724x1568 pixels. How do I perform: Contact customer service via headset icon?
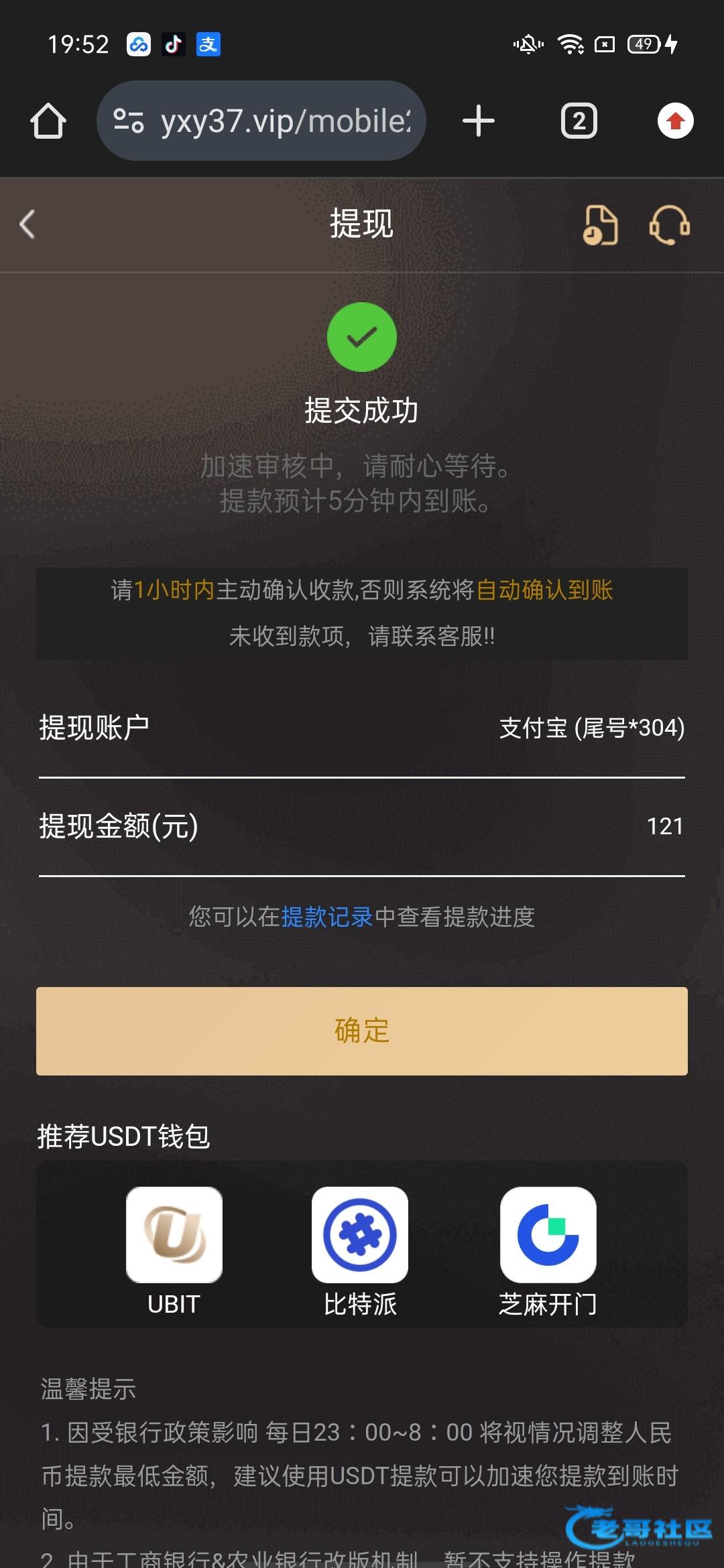coord(669,225)
